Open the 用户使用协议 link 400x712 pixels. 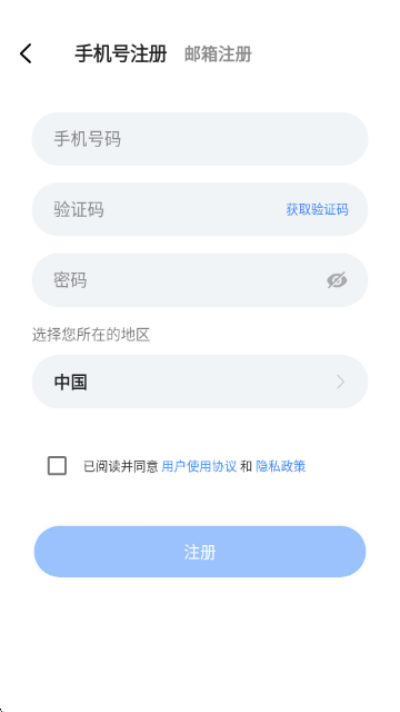(199, 466)
